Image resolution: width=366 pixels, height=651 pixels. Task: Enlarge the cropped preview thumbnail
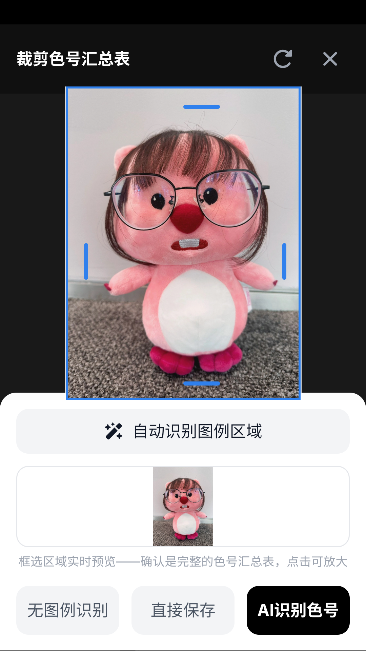pyautogui.click(x=183, y=507)
